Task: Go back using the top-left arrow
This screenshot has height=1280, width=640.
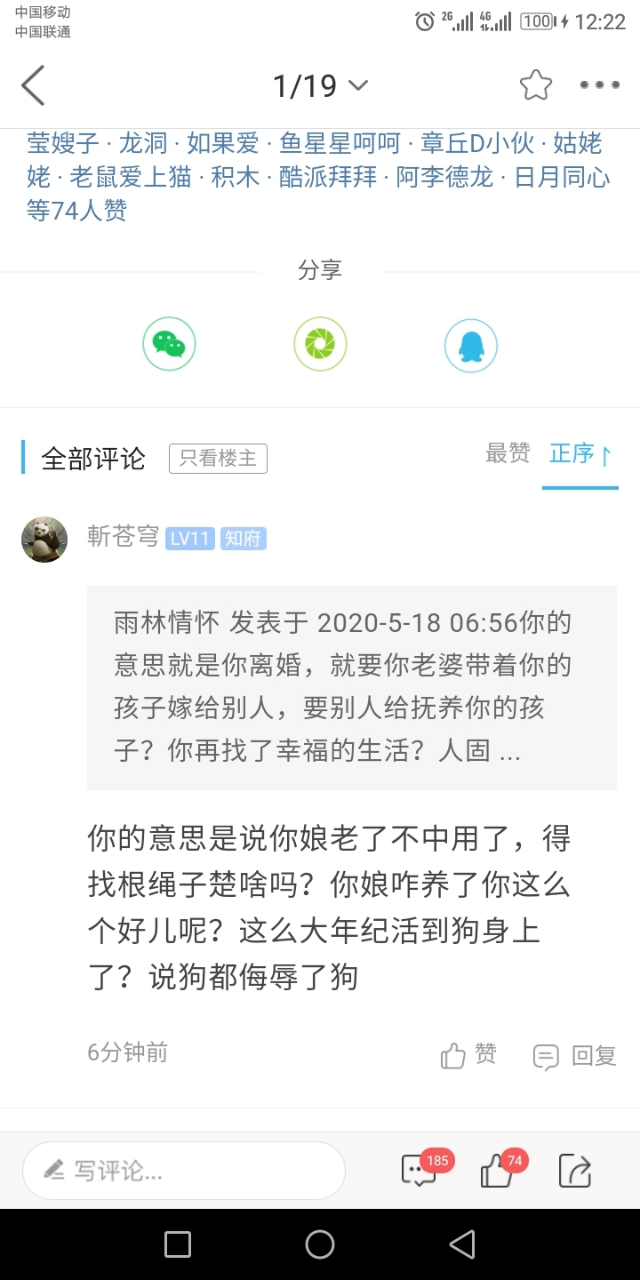Action: pyautogui.click(x=33, y=86)
